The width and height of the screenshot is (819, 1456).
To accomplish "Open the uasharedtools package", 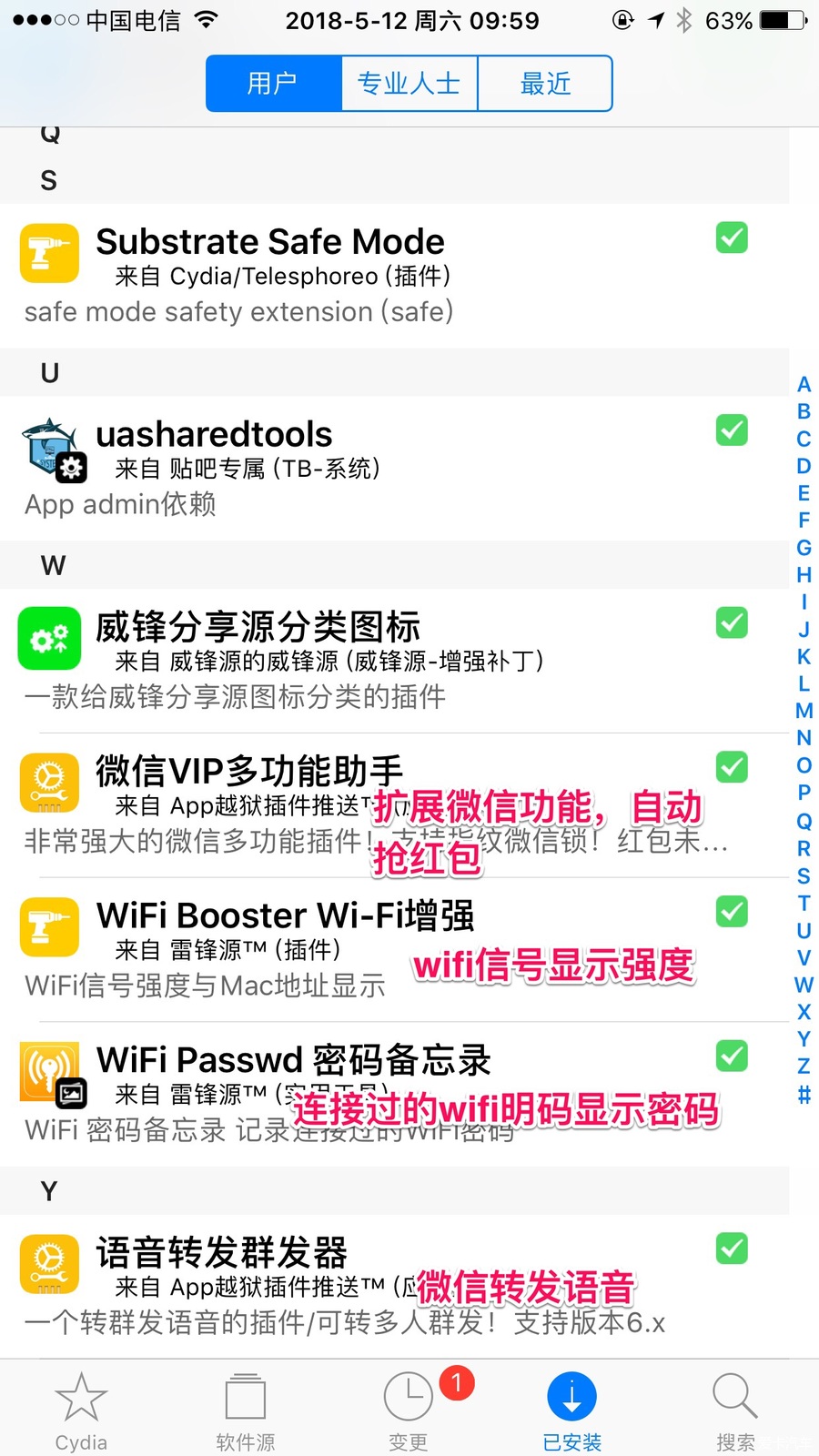I will click(x=394, y=468).
